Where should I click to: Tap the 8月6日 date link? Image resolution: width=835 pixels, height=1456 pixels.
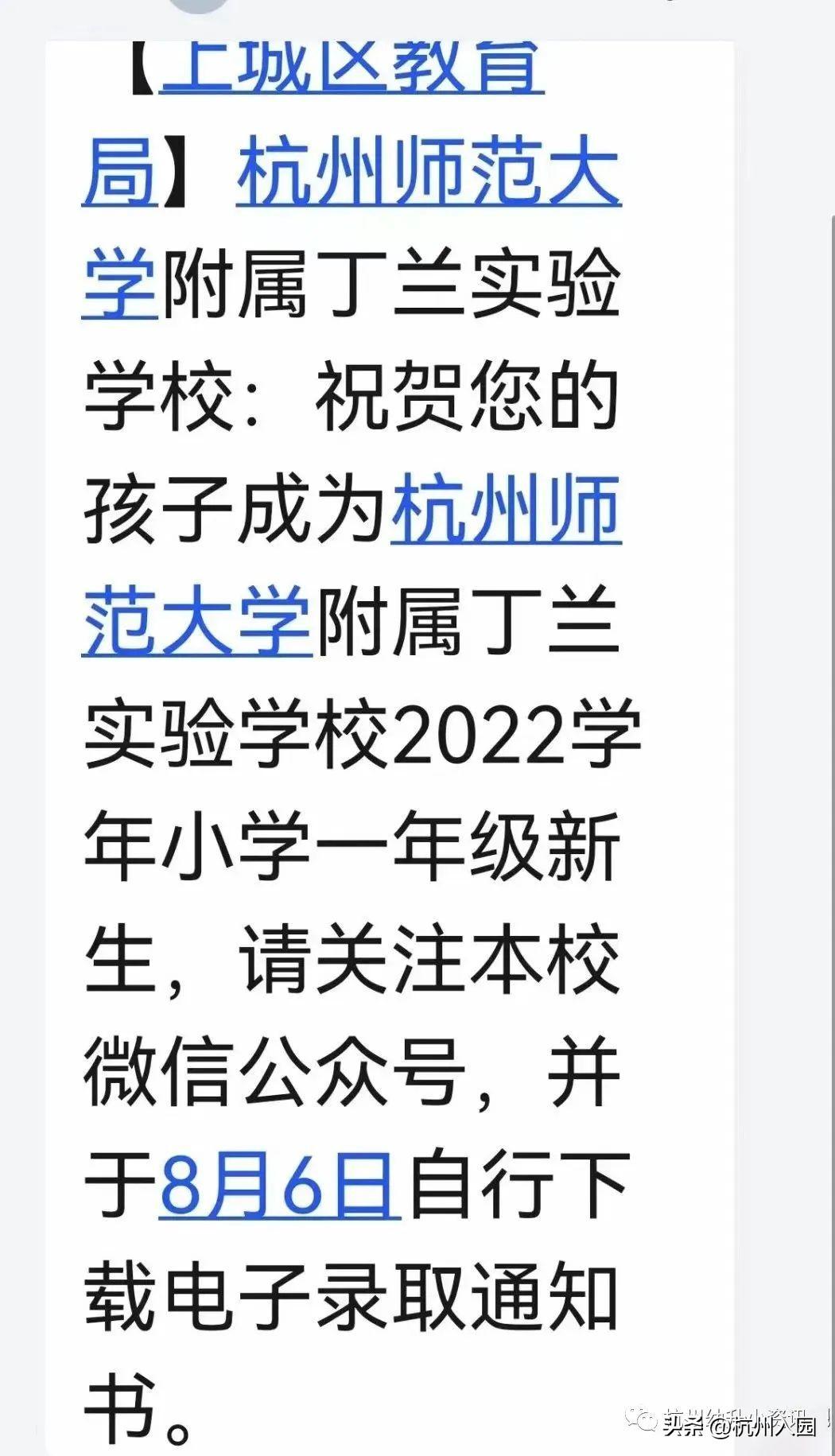(x=278, y=1185)
